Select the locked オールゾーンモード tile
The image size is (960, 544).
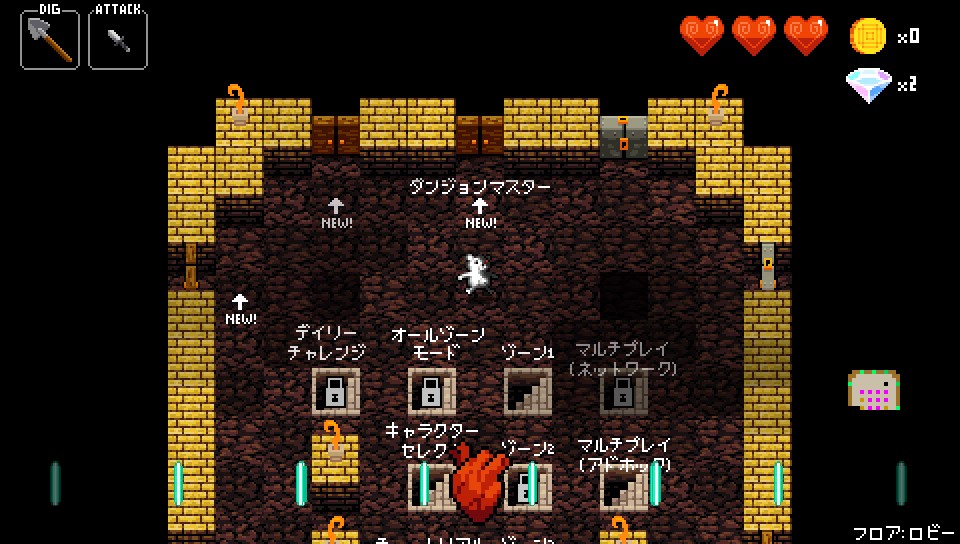tap(431, 391)
